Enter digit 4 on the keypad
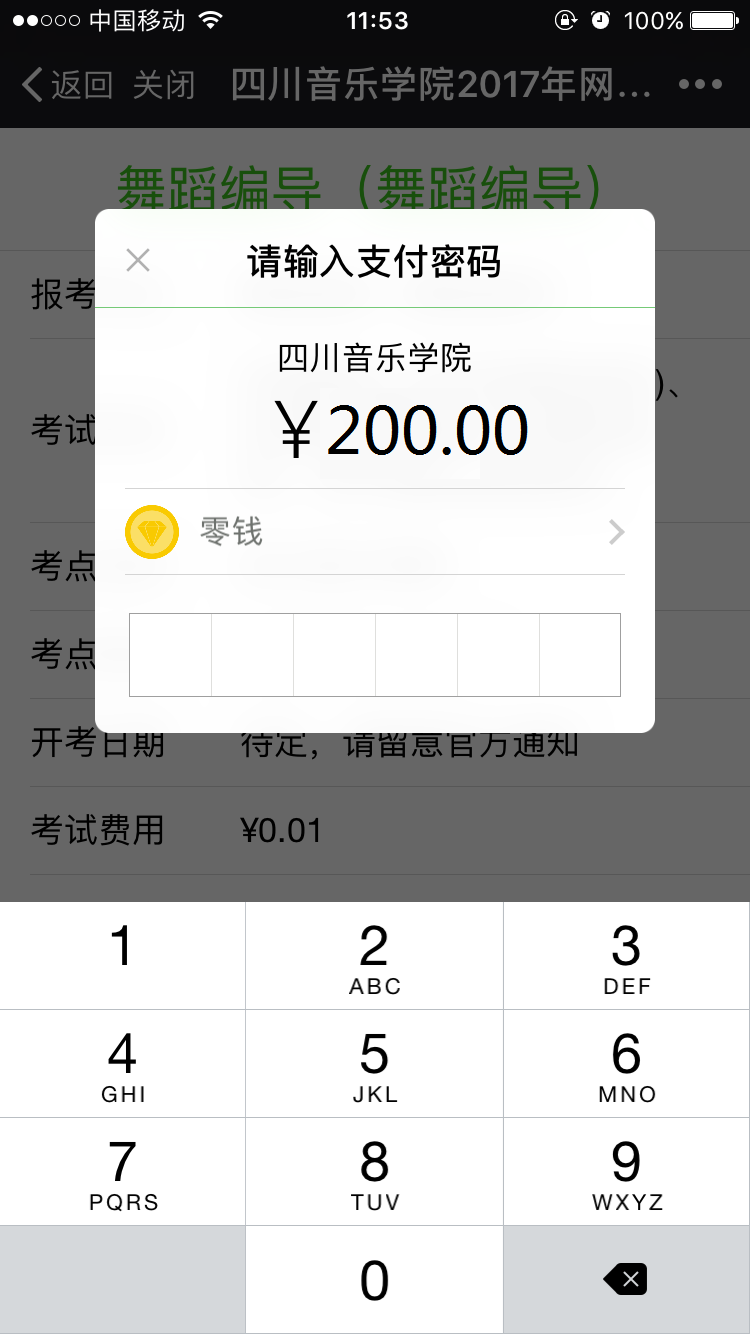The width and height of the screenshot is (750, 1334). [x=122, y=1064]
